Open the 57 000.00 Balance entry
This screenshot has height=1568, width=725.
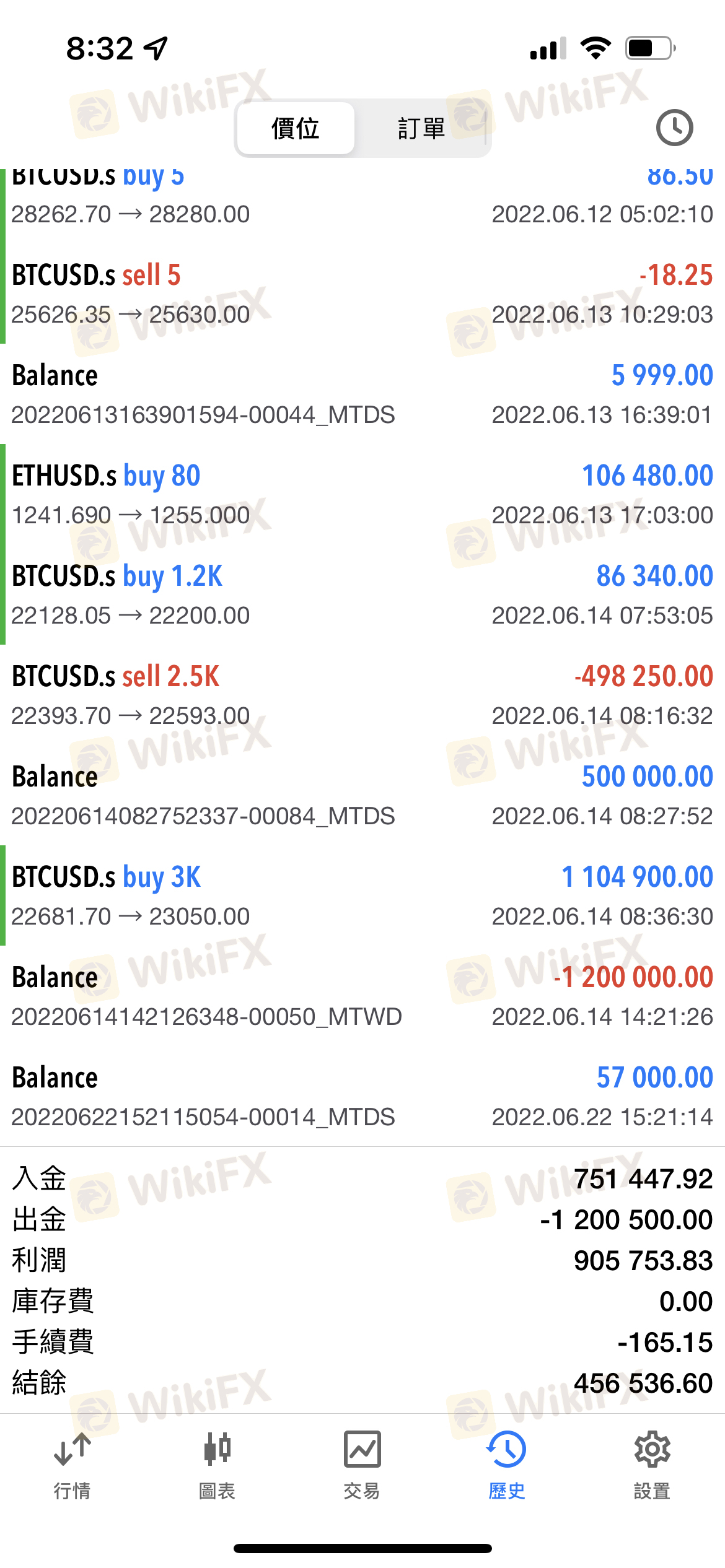point(362,1096)
